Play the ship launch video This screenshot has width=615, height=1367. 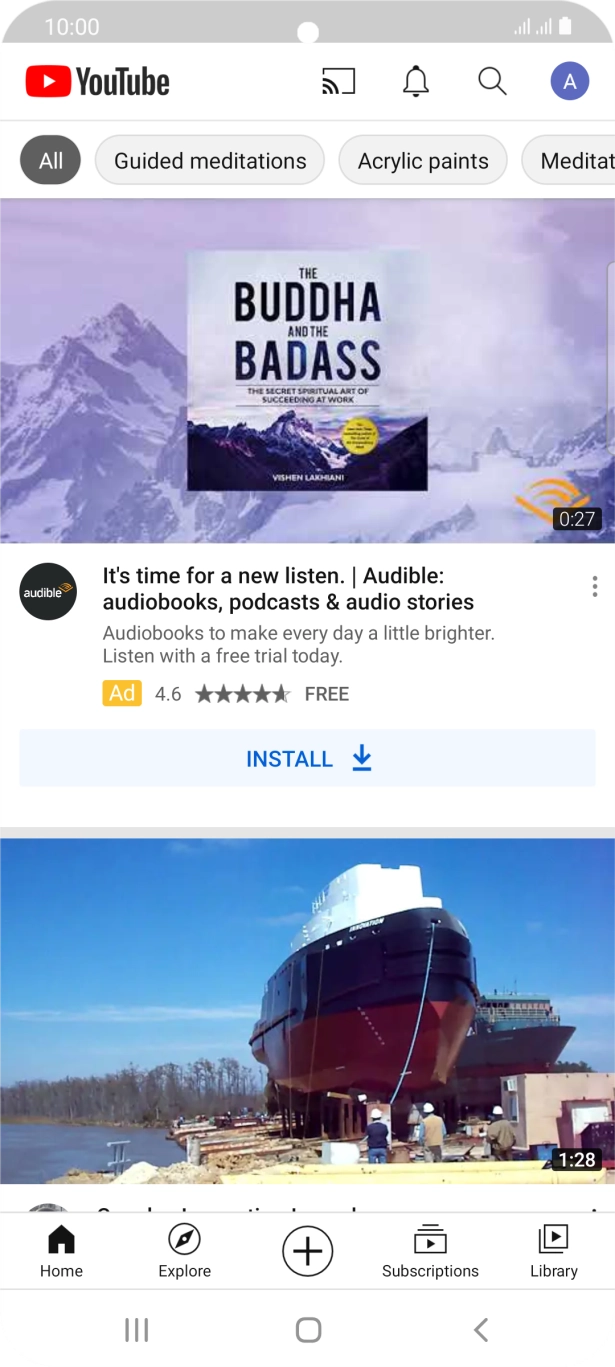click(307, 1010)
